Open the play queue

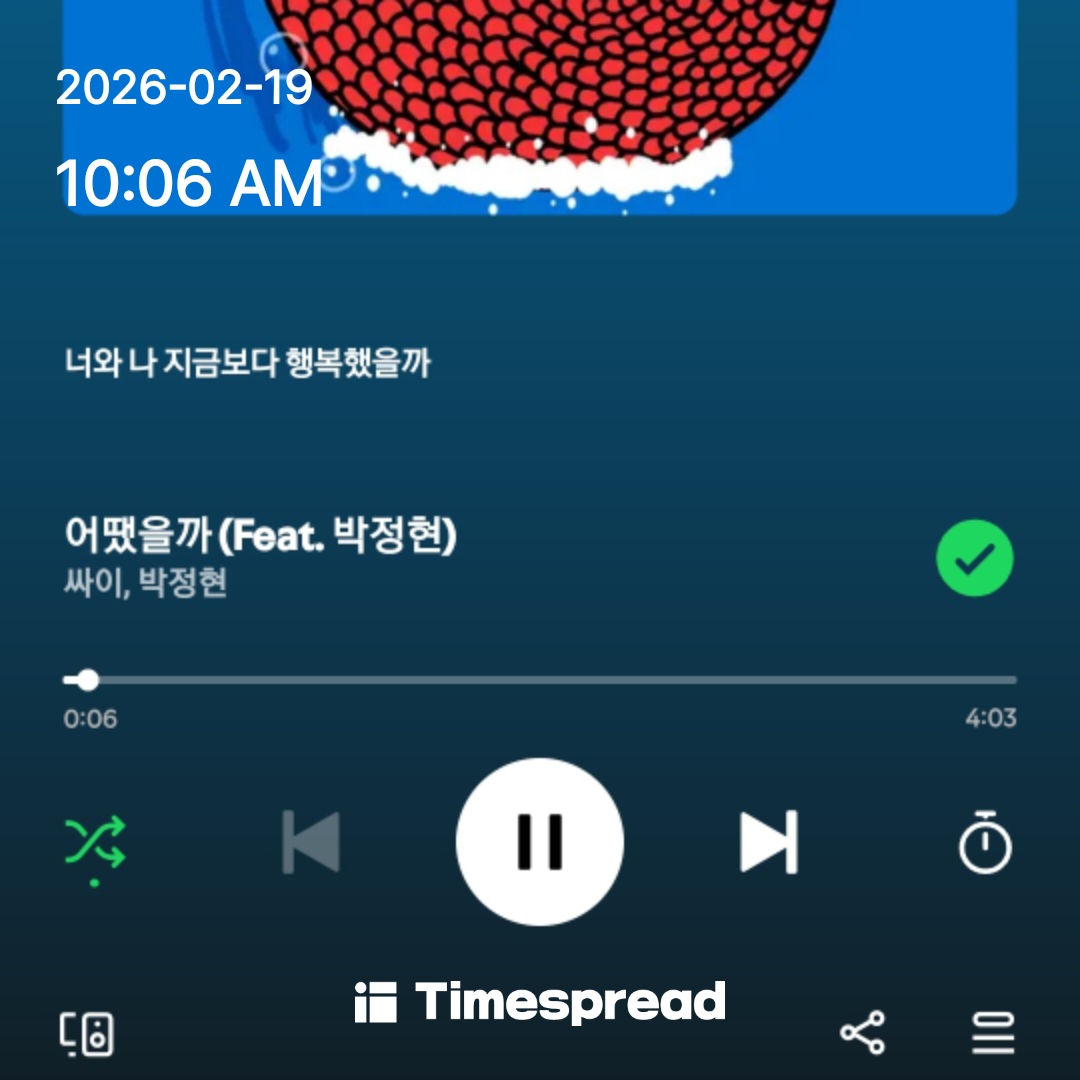993,1033
